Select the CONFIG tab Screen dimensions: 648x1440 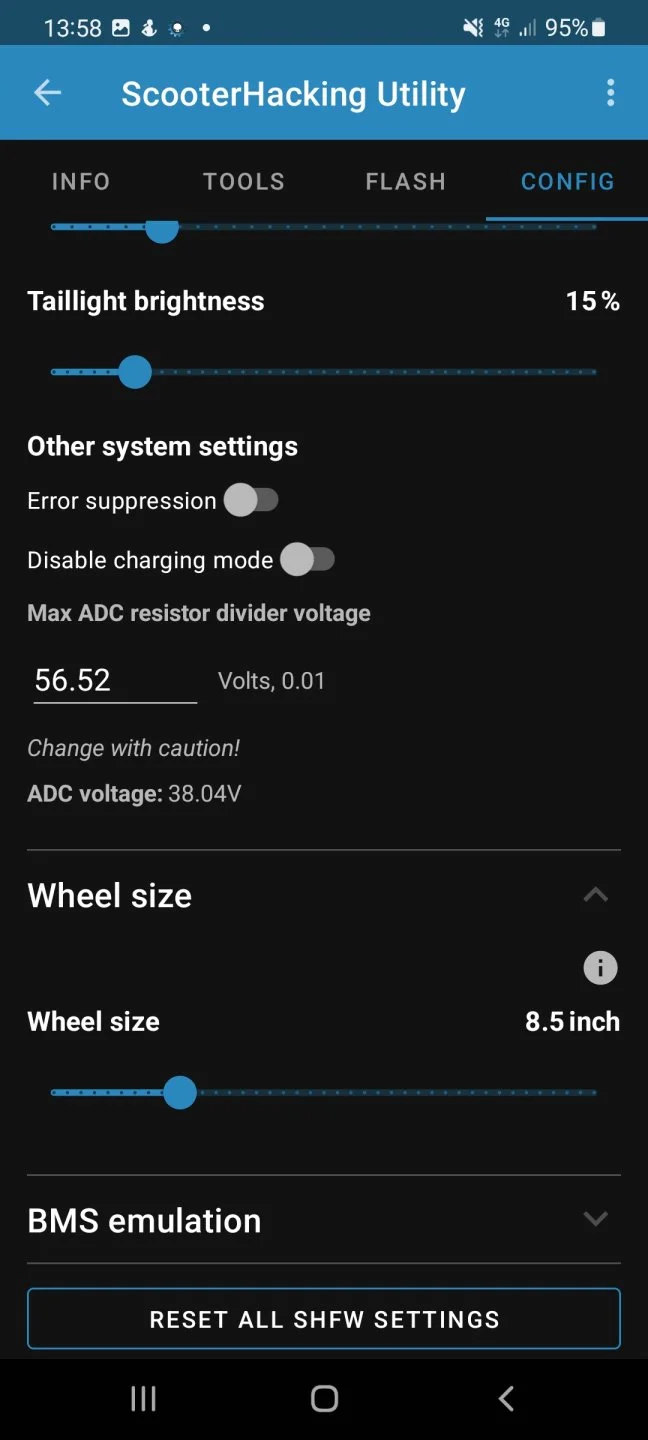[567, 182]
